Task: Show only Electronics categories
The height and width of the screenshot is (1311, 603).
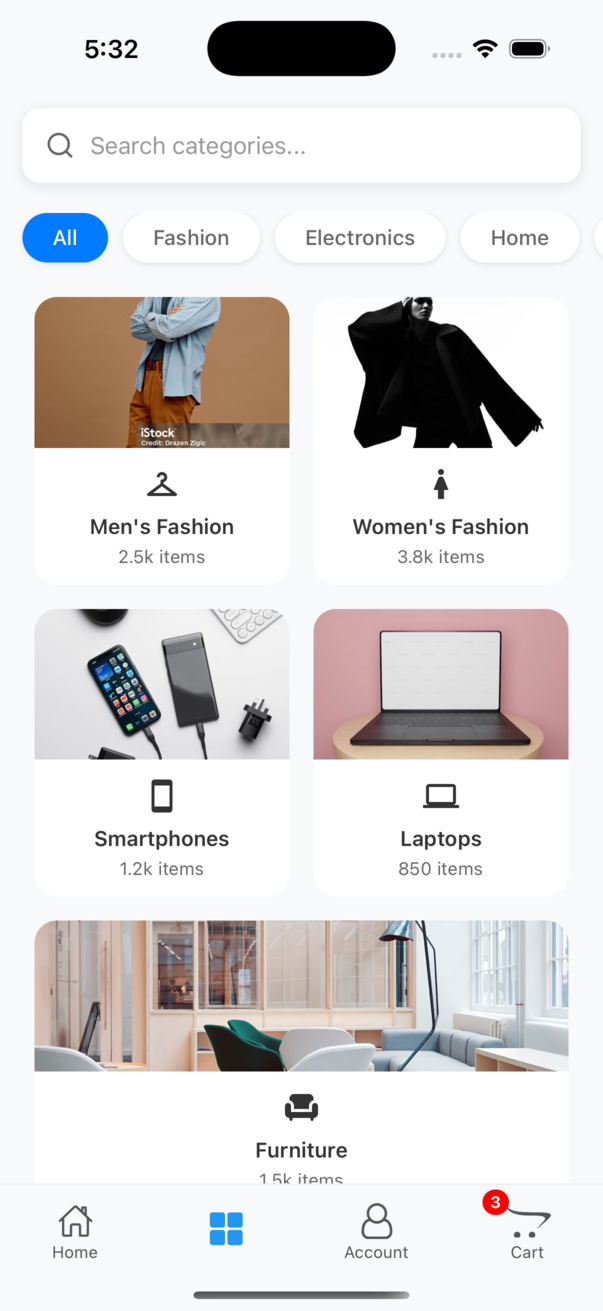Action: pos(360,238)
